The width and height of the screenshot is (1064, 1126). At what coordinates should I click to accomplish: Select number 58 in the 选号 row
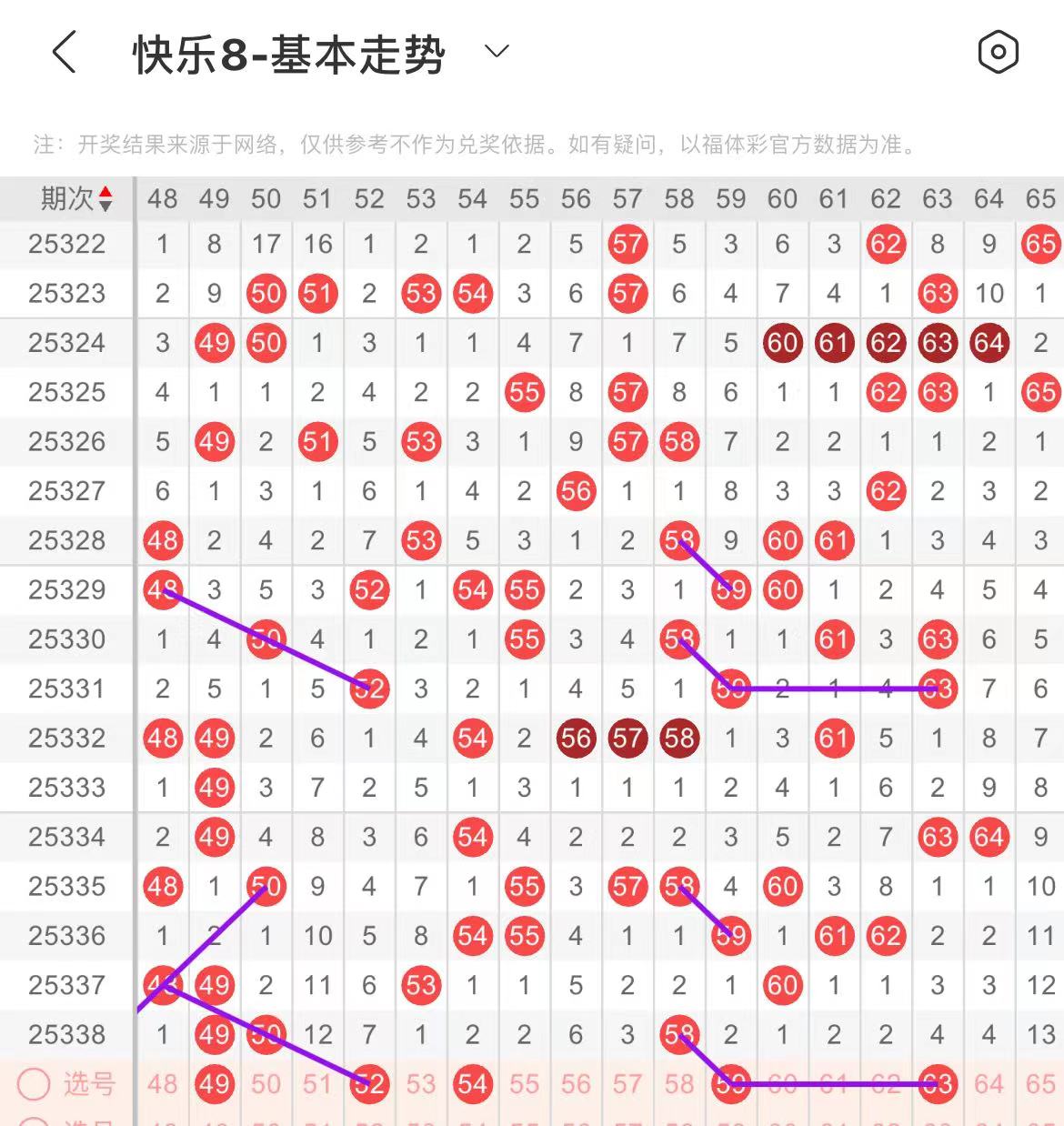pos(679,1083)
